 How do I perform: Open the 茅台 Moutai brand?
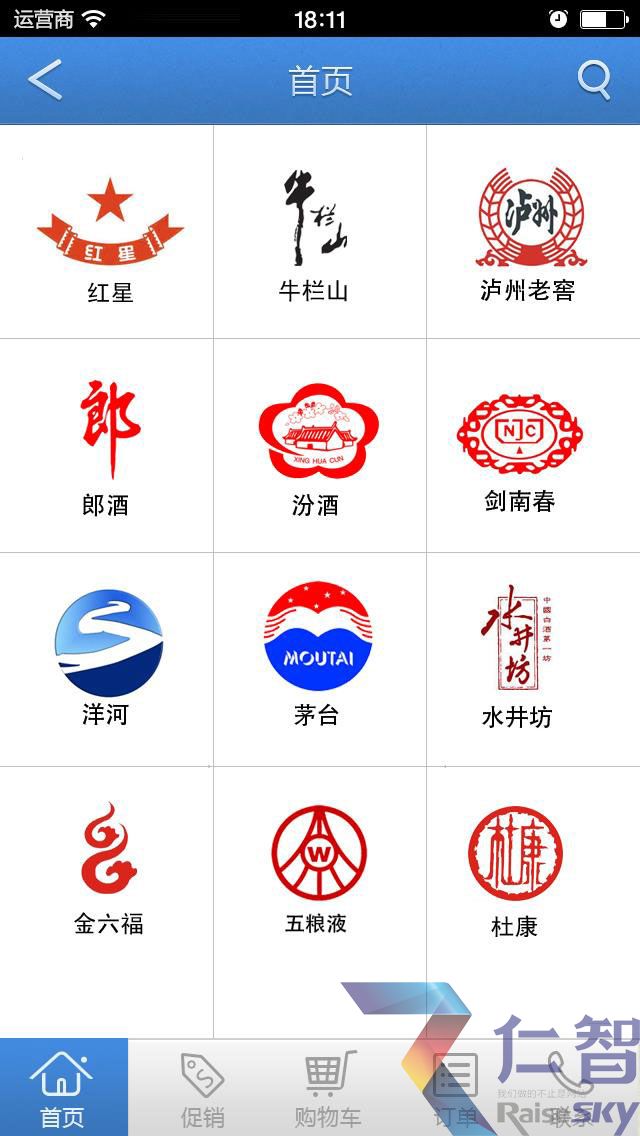[320, 659]
